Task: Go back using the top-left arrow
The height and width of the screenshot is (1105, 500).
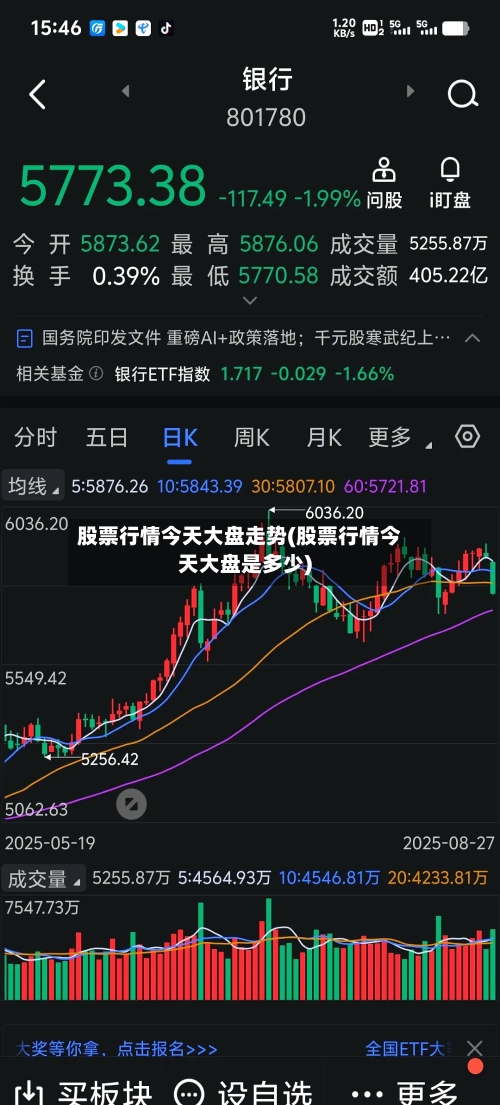Action: point(37,94)
